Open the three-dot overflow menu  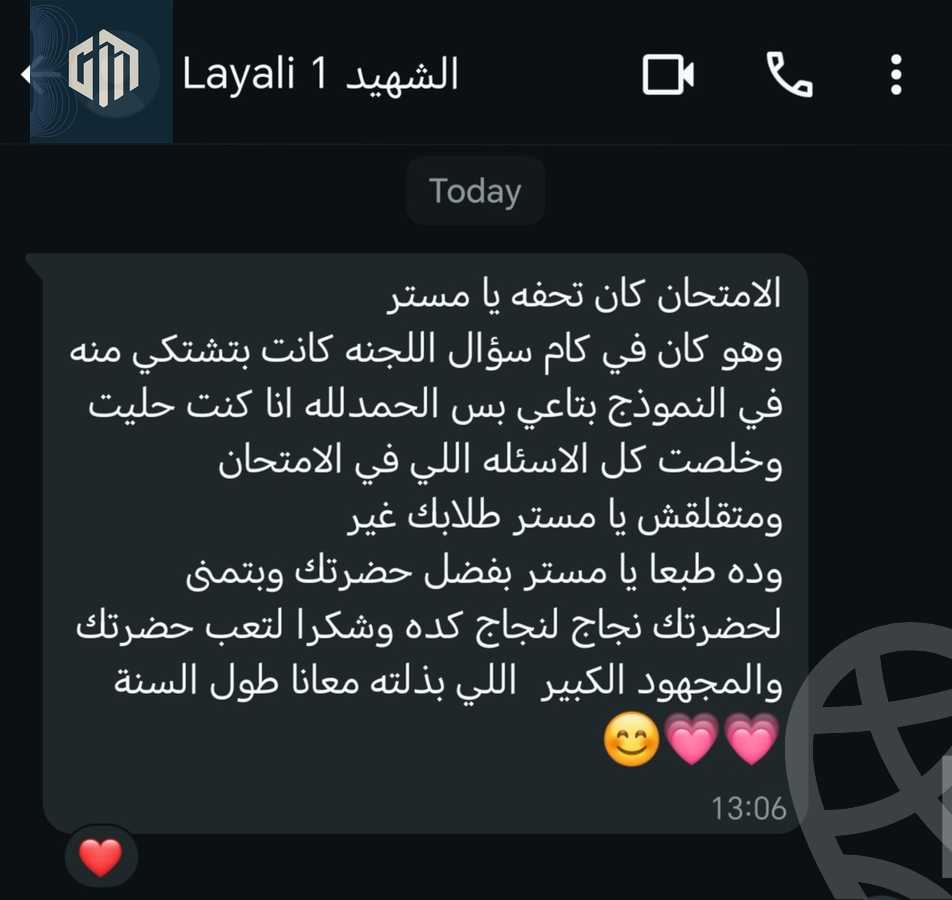click(x=896, y=75)
